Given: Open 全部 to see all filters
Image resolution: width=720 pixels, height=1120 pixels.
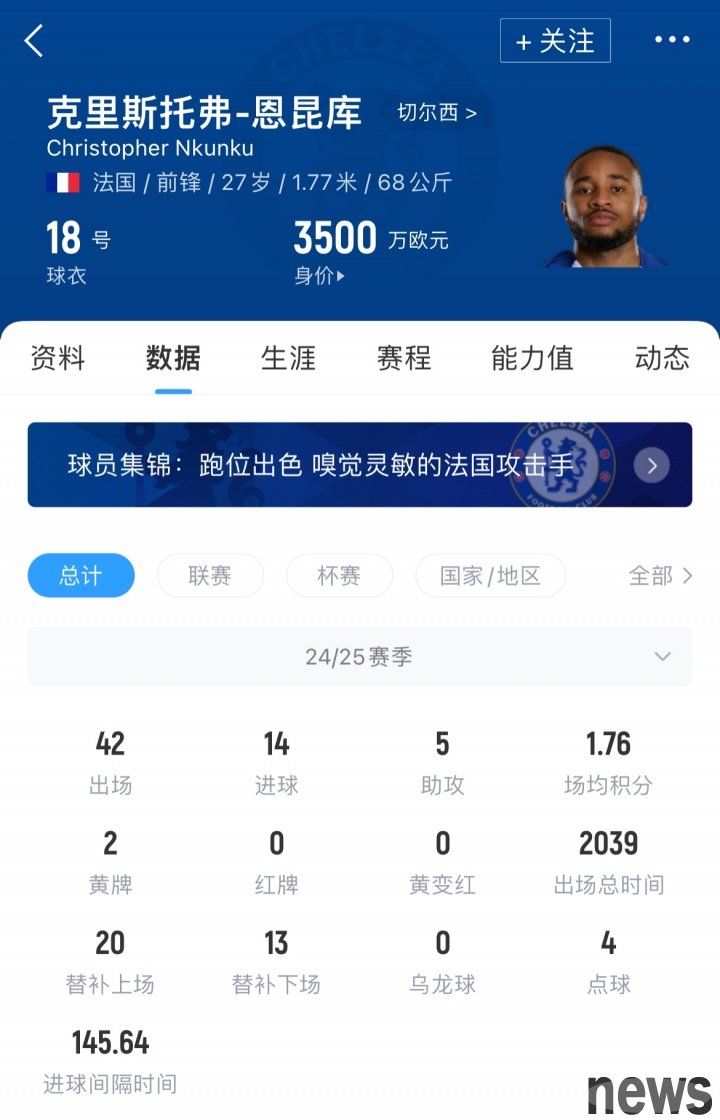Looking at the screenshot, I should coord(660,576).
